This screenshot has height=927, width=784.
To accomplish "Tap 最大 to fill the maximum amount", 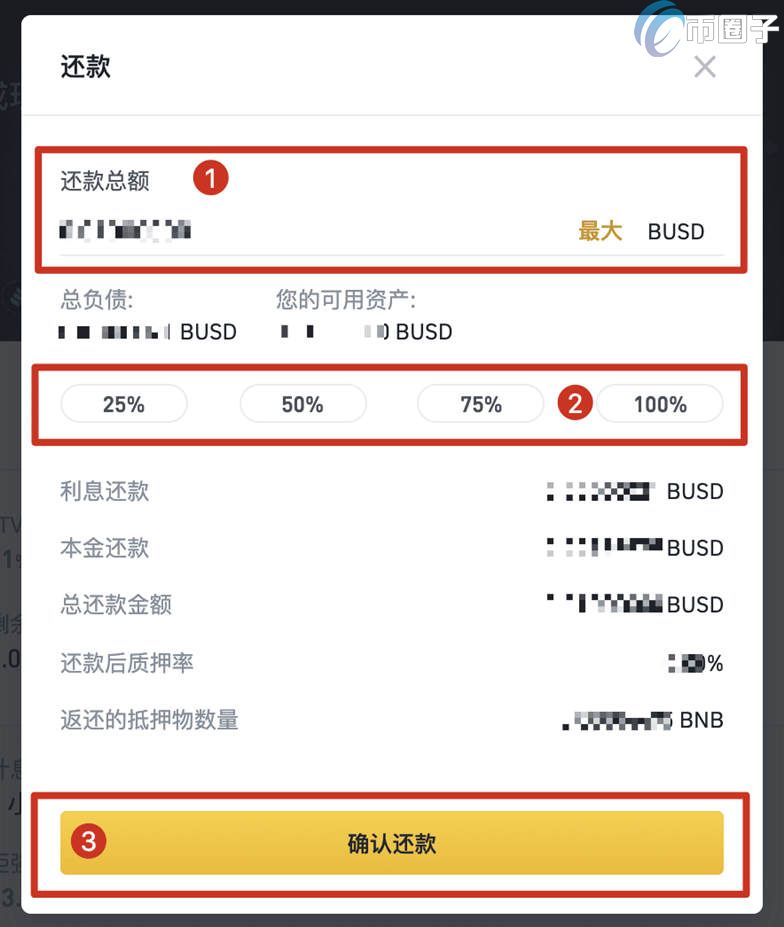I will click(600, 231).
